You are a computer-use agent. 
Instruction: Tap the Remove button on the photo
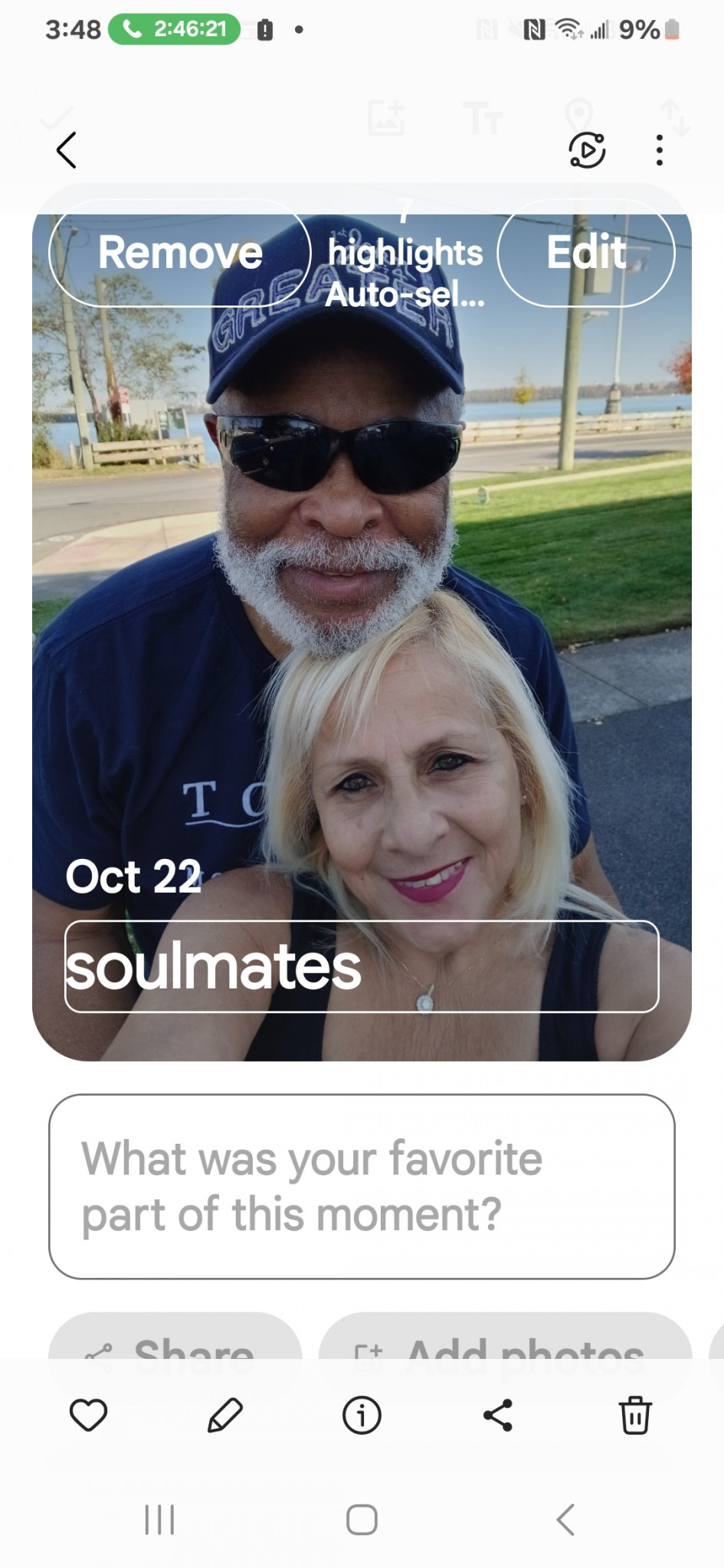180,253
